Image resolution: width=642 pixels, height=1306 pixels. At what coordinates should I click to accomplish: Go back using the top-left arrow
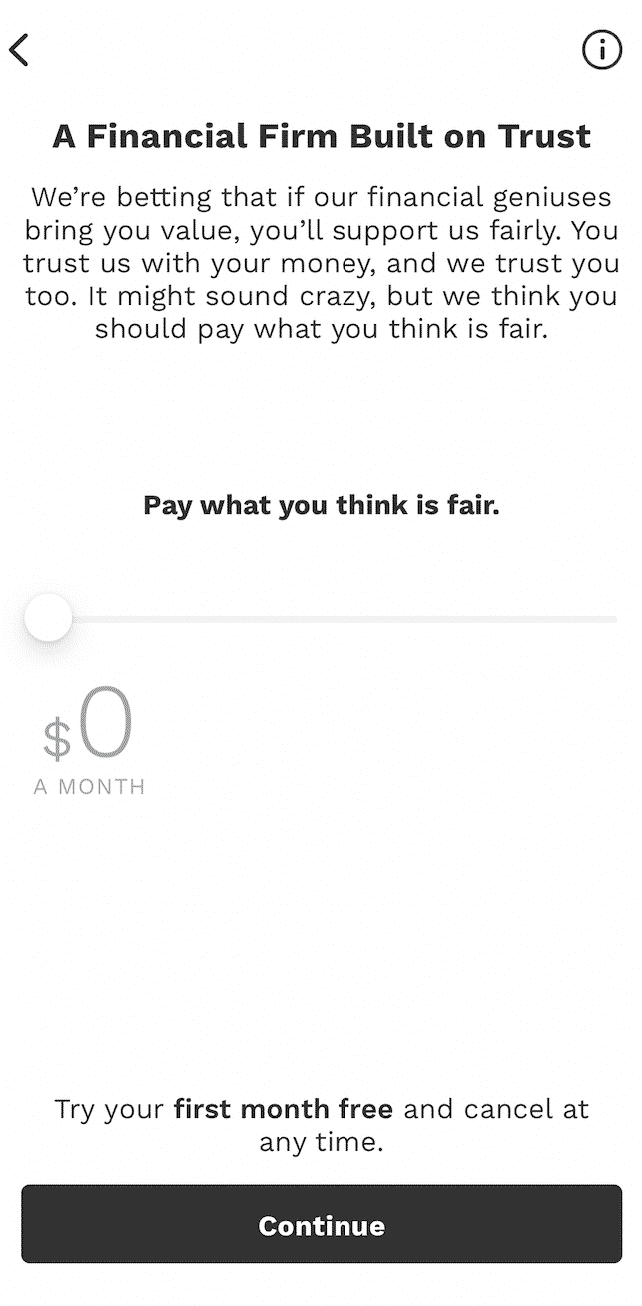(x=19, y=49)
